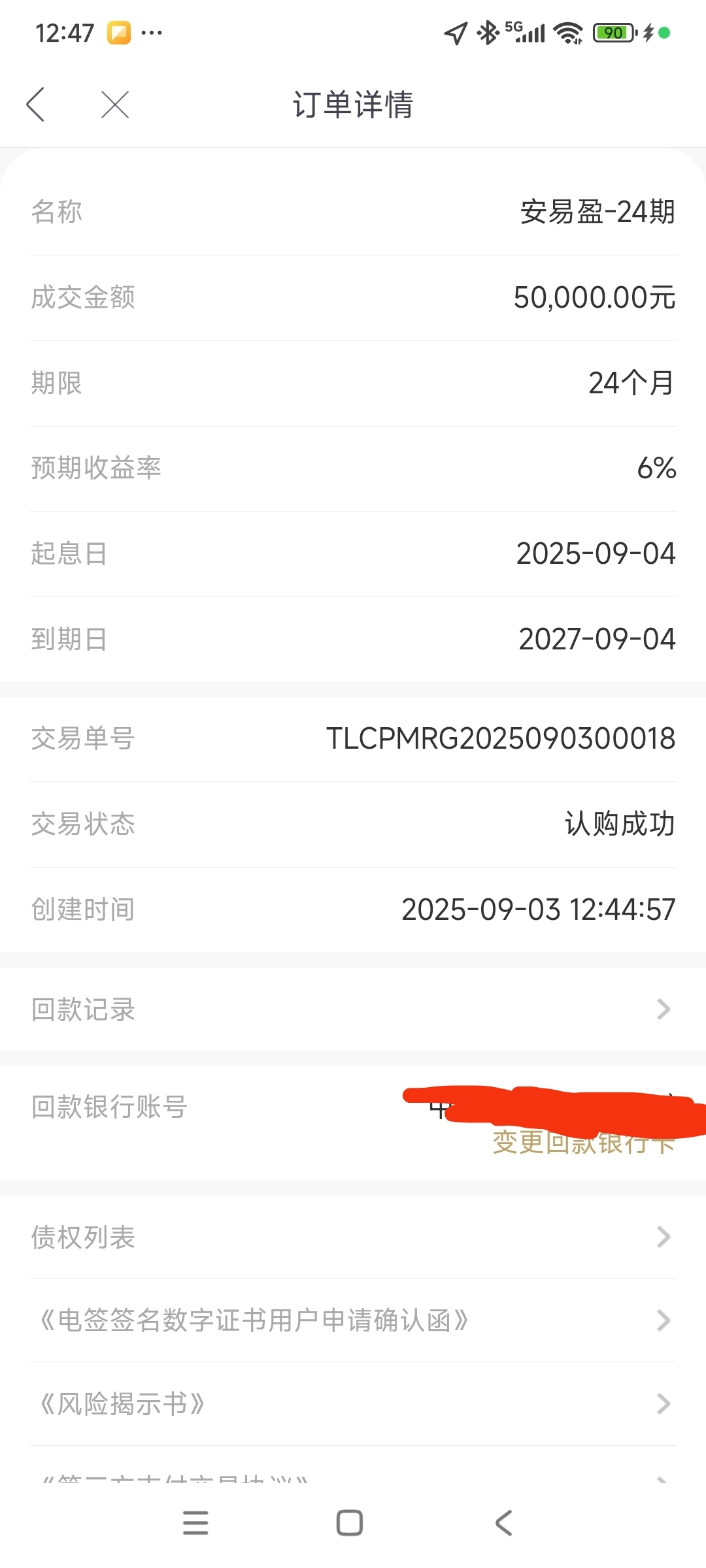Tap the system home button
706x1568 pixels.
pos(350,1523)
